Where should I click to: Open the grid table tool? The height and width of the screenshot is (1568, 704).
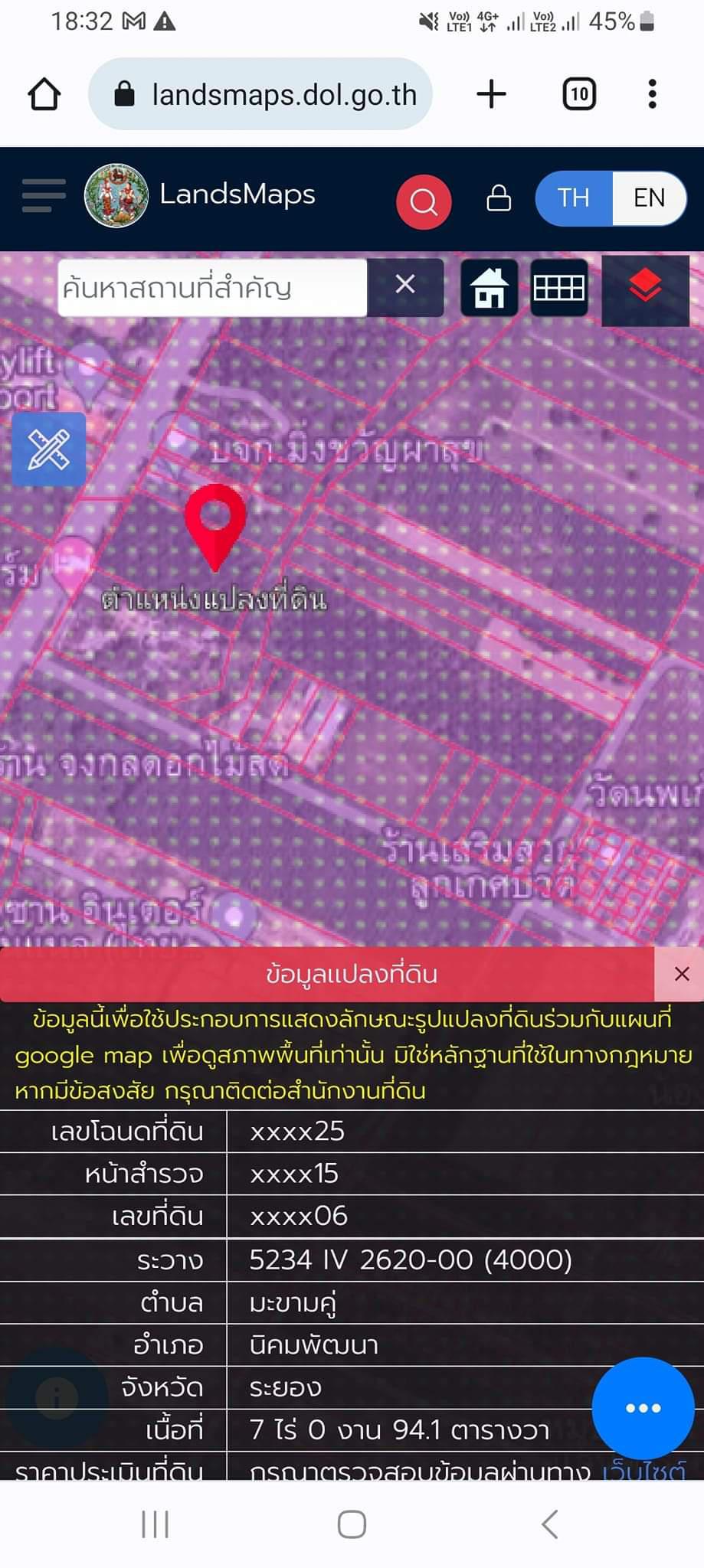[x=559, y=288]
